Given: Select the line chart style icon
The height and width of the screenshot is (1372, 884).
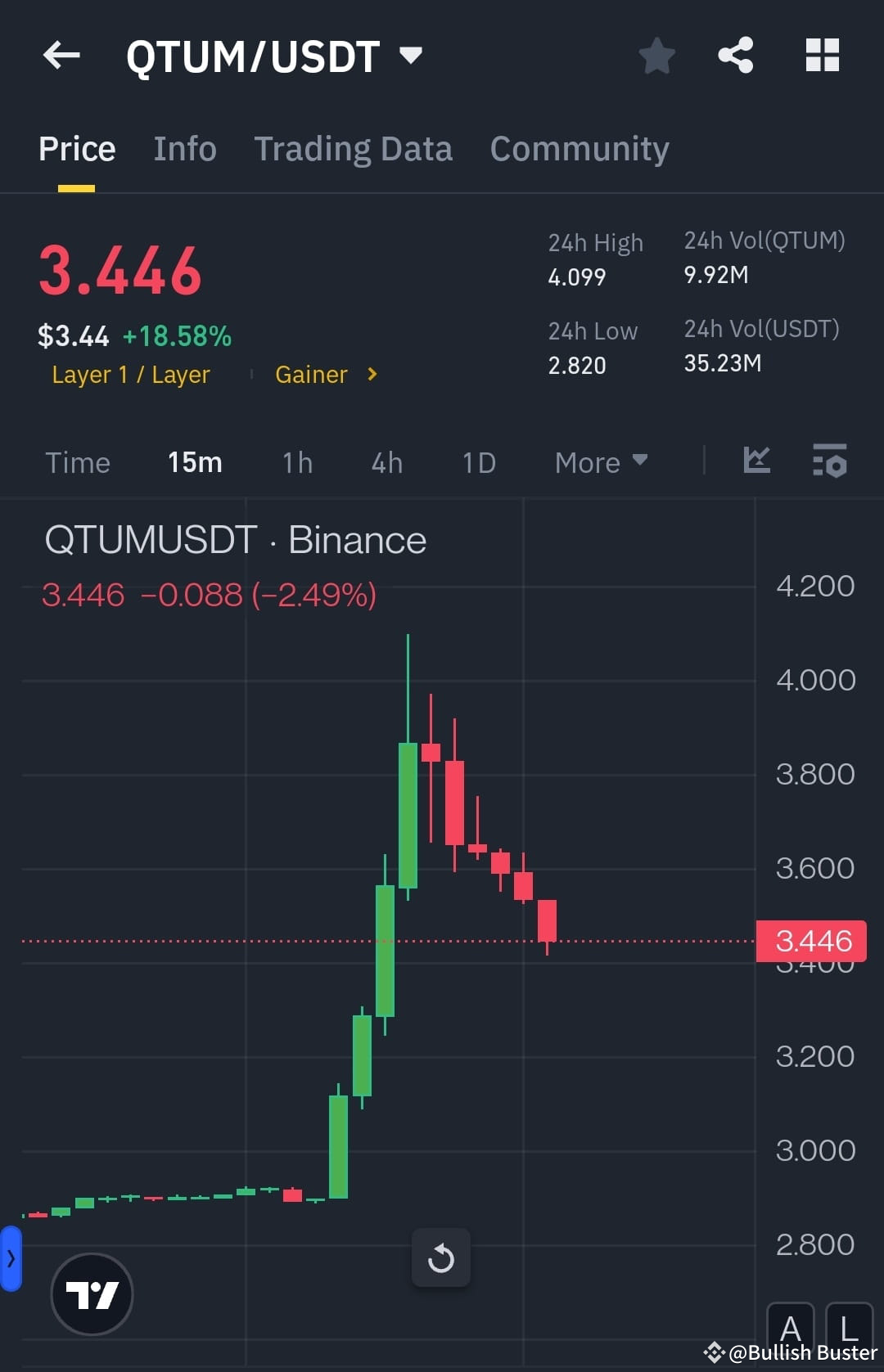Looking at the screenshot, I should pos(757,461).
